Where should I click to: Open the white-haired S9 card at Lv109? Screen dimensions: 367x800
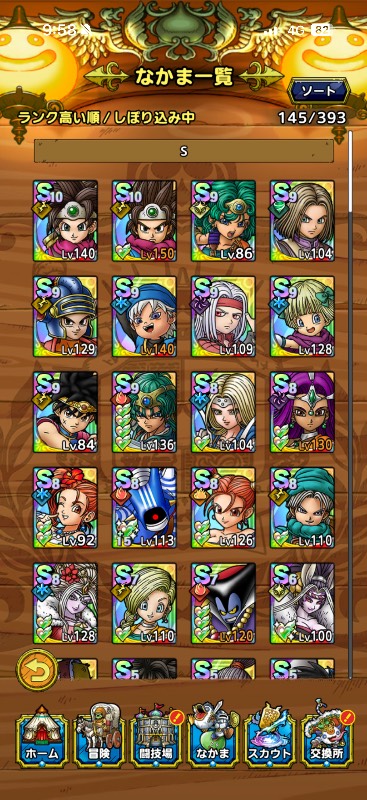tap(224, 316)
